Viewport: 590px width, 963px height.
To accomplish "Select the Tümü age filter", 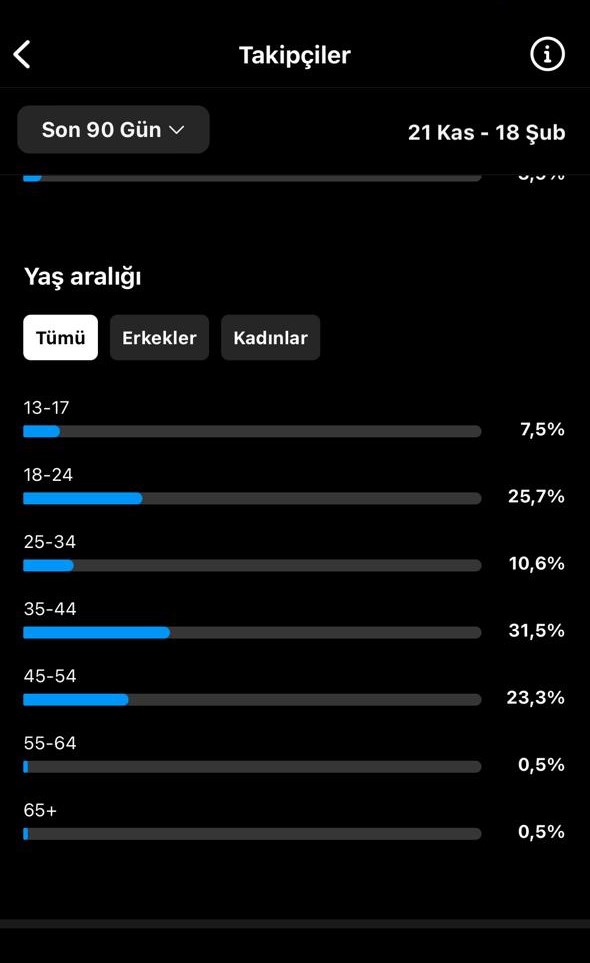I will [x=60, y=337].
